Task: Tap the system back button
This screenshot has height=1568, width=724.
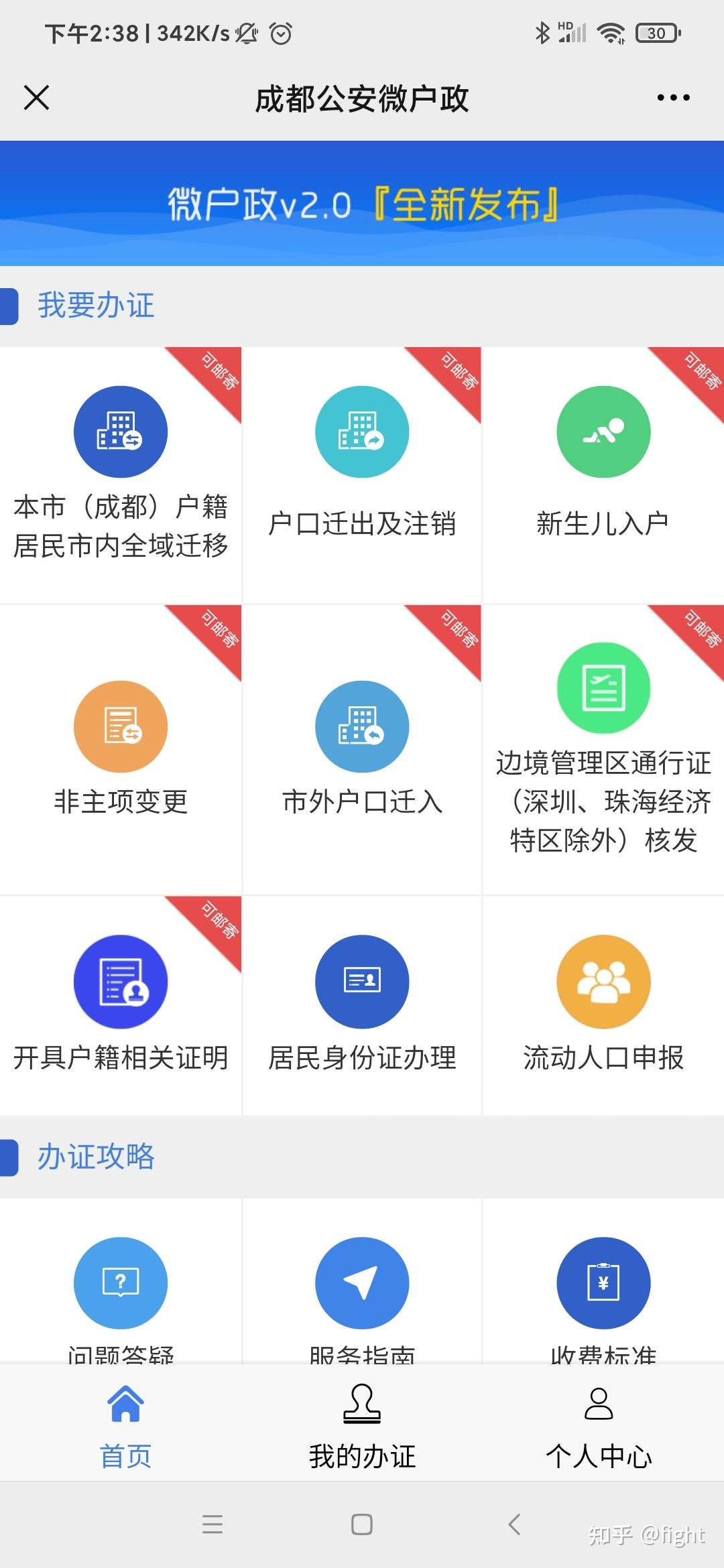Action: click(x=514, y=1524)
